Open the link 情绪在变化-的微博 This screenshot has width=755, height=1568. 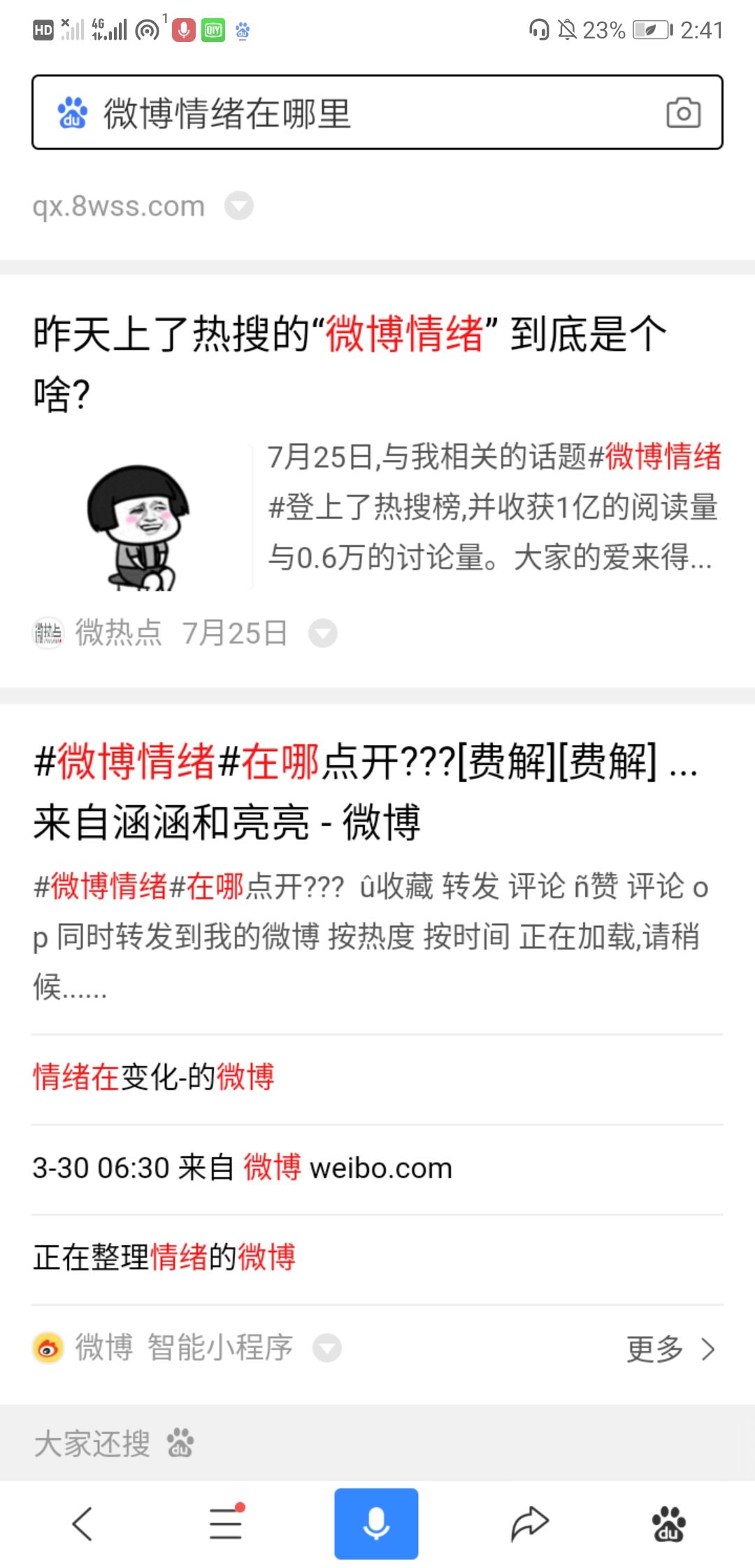154,1077
